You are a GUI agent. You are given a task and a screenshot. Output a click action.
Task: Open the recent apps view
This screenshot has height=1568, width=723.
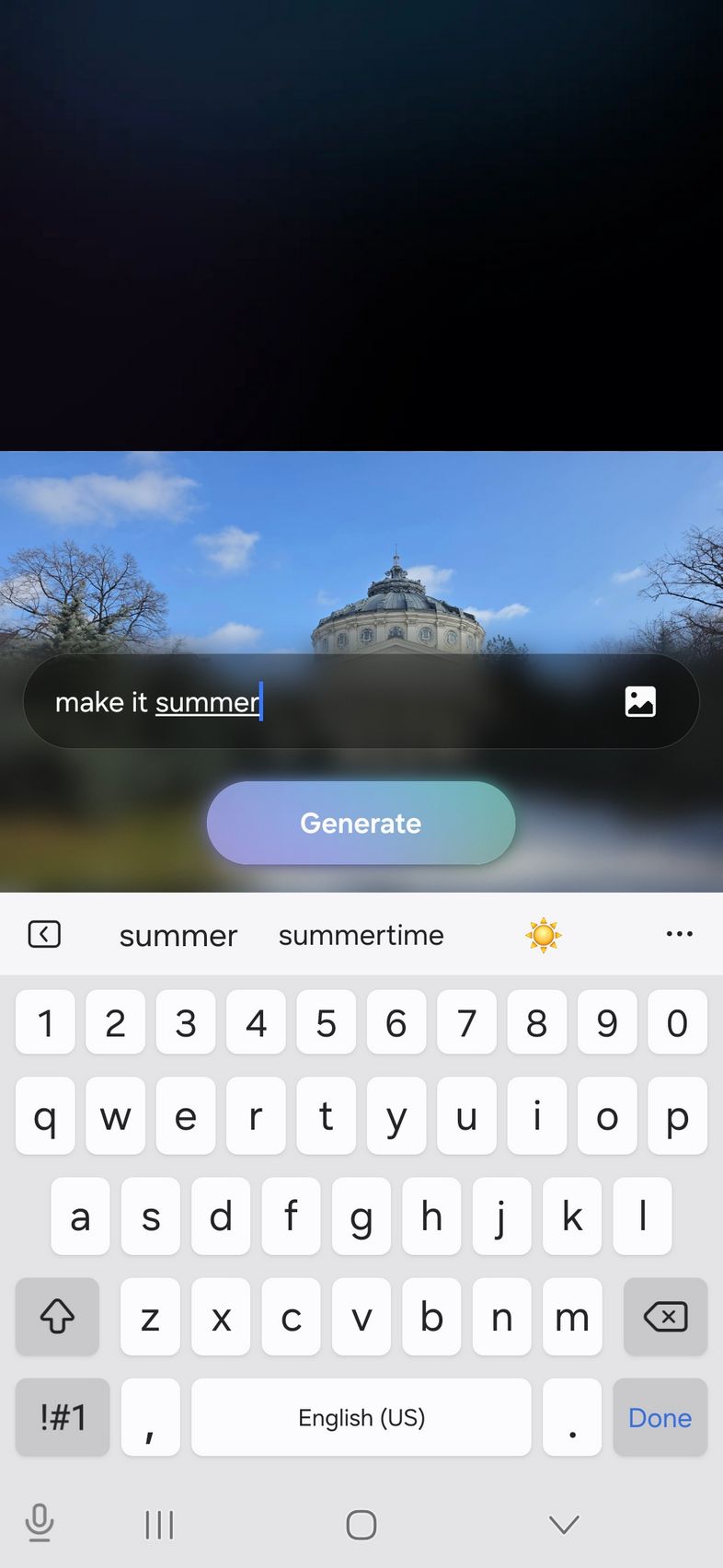[159, 1525]
